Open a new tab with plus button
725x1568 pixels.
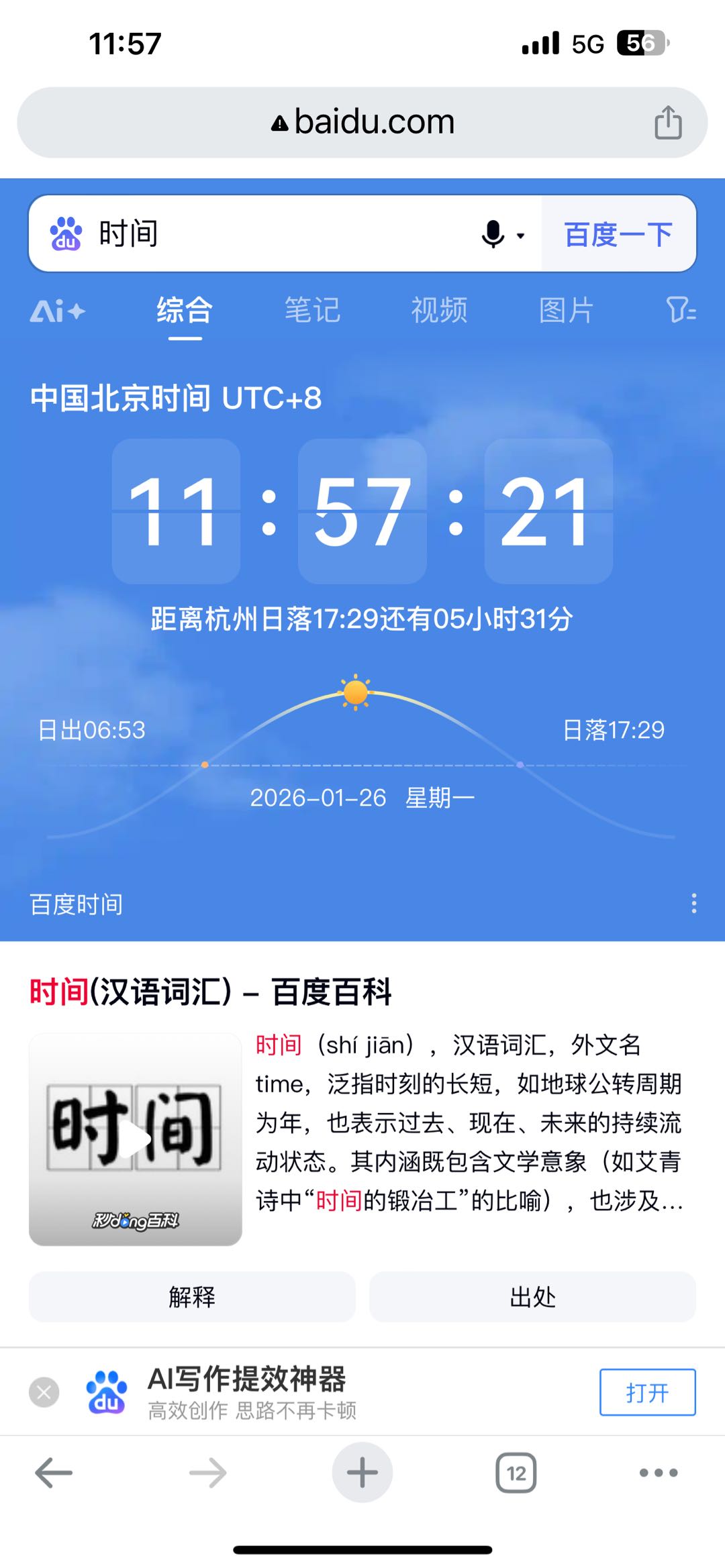pos(362,1473)
